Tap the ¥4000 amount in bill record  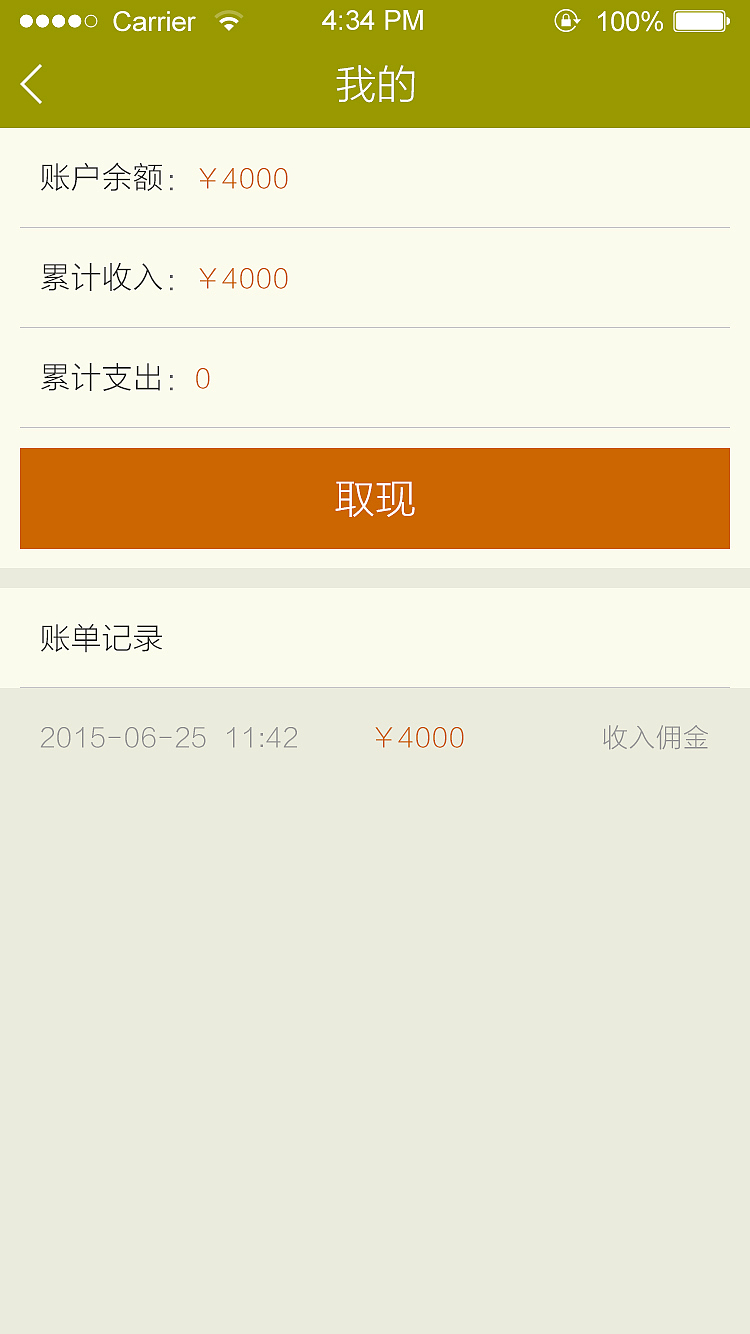419,738
